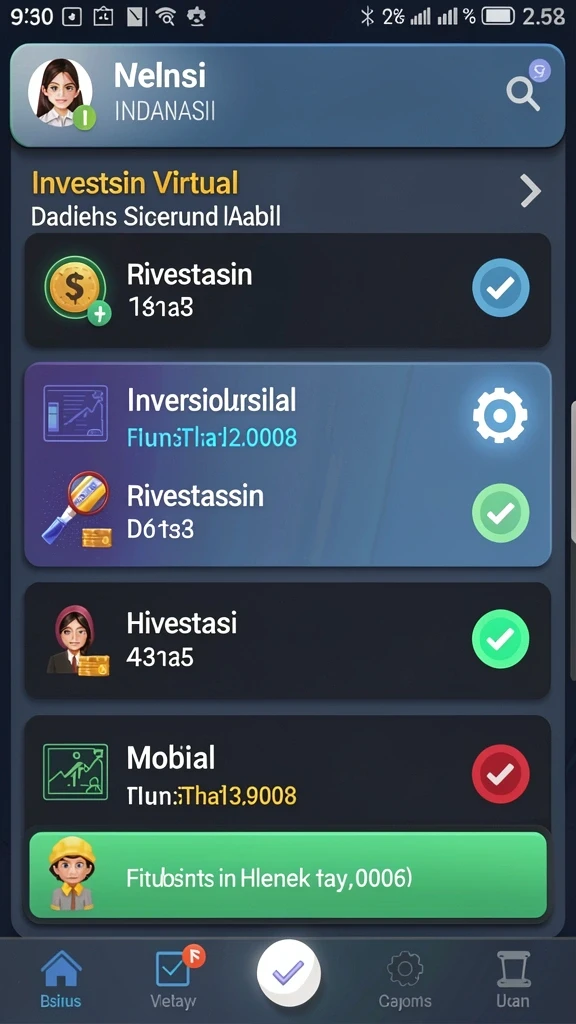The height and width of the screenshot is (1024, 576).
Task: Toggle the red check on Mobial
Action: (x=501, y=774)
